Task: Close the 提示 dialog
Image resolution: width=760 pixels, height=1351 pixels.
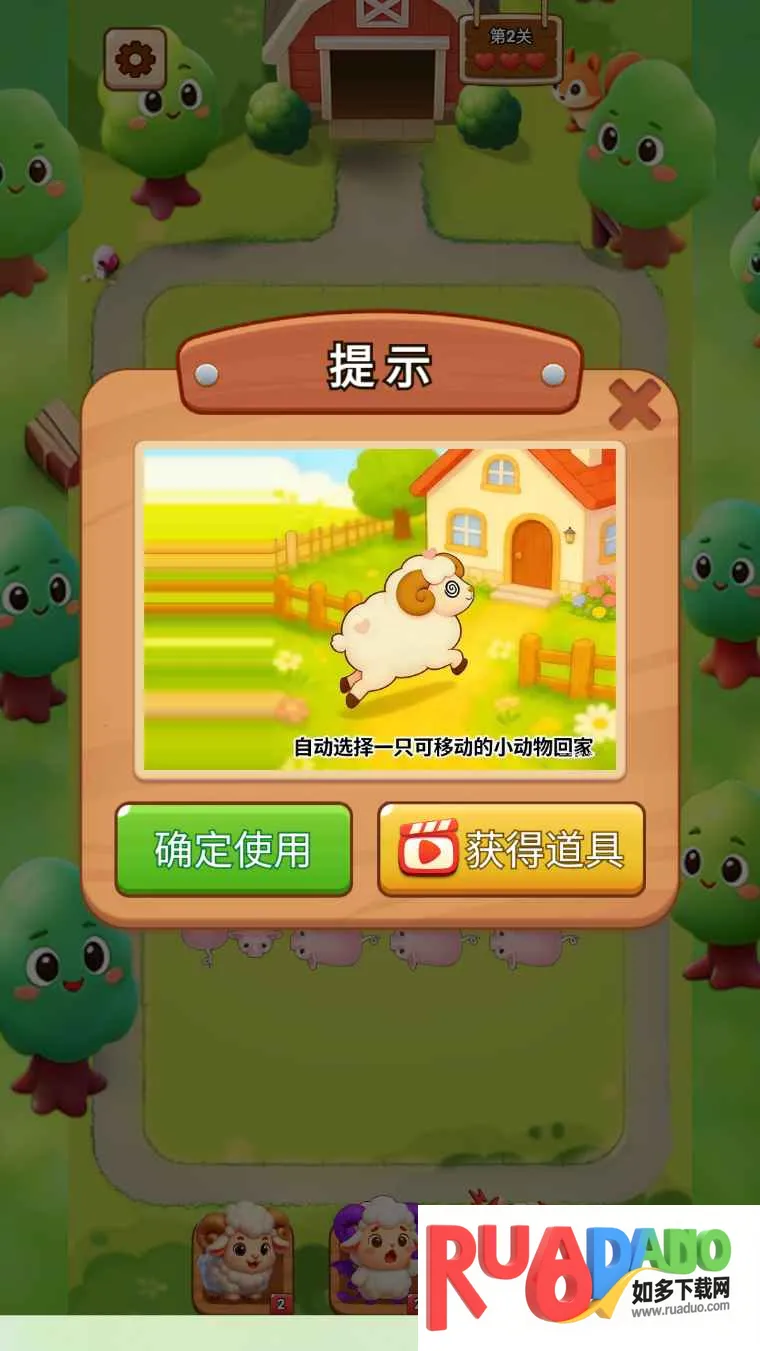Action: 634,404
